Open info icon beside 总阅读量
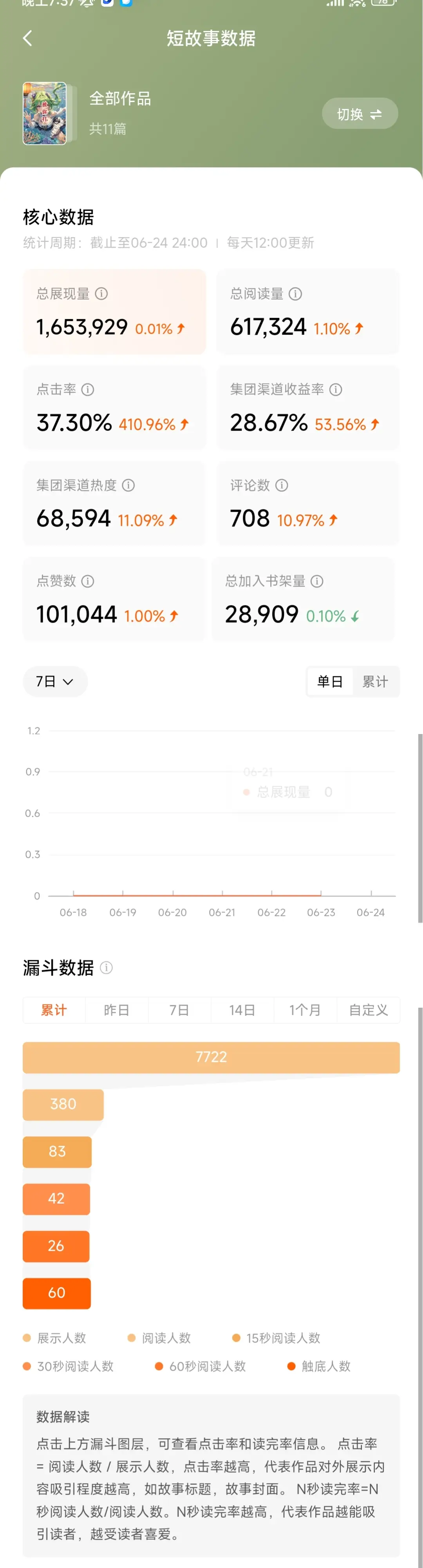 point(295,293)
